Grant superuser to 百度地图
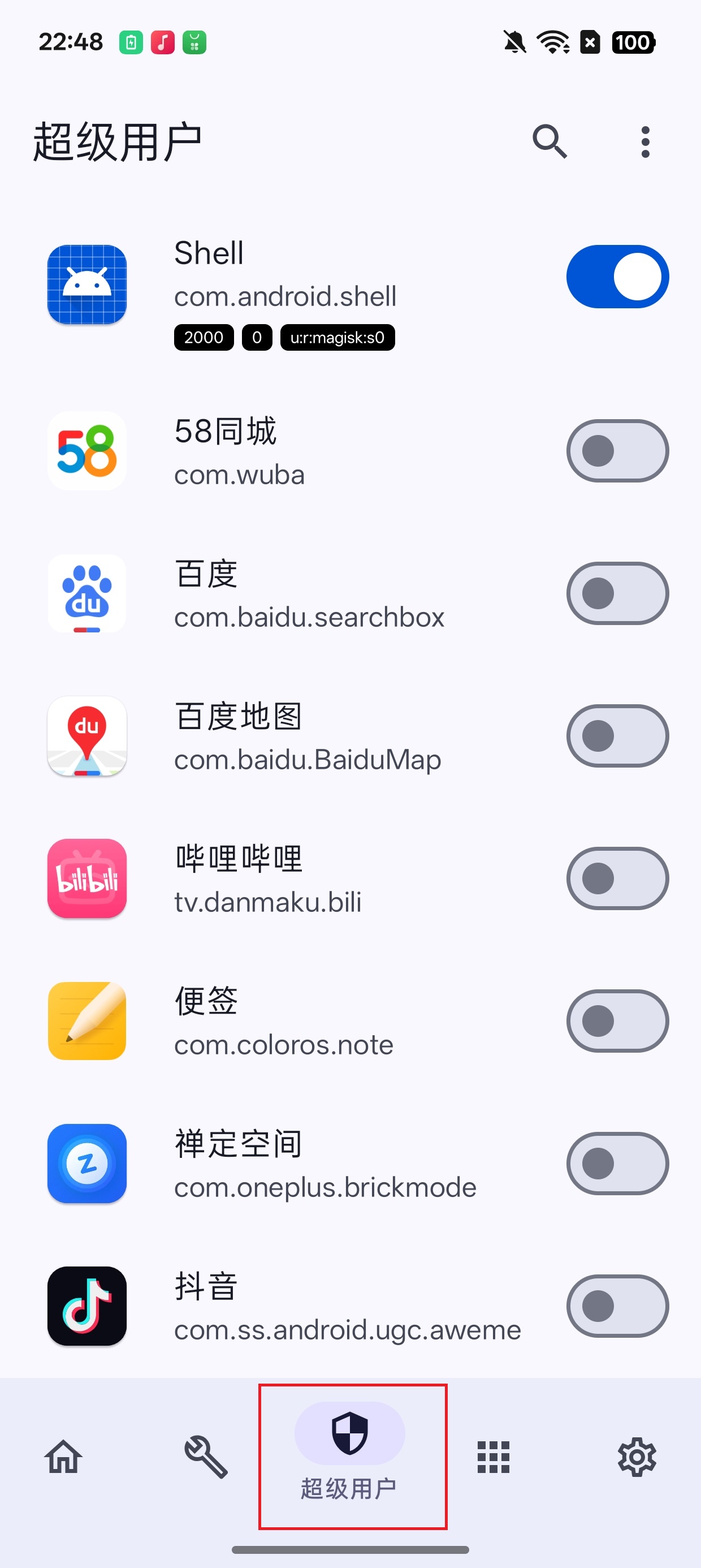The width and height of the screenshot is (701, 1568). pyautogui.click(x=617, y=736)
